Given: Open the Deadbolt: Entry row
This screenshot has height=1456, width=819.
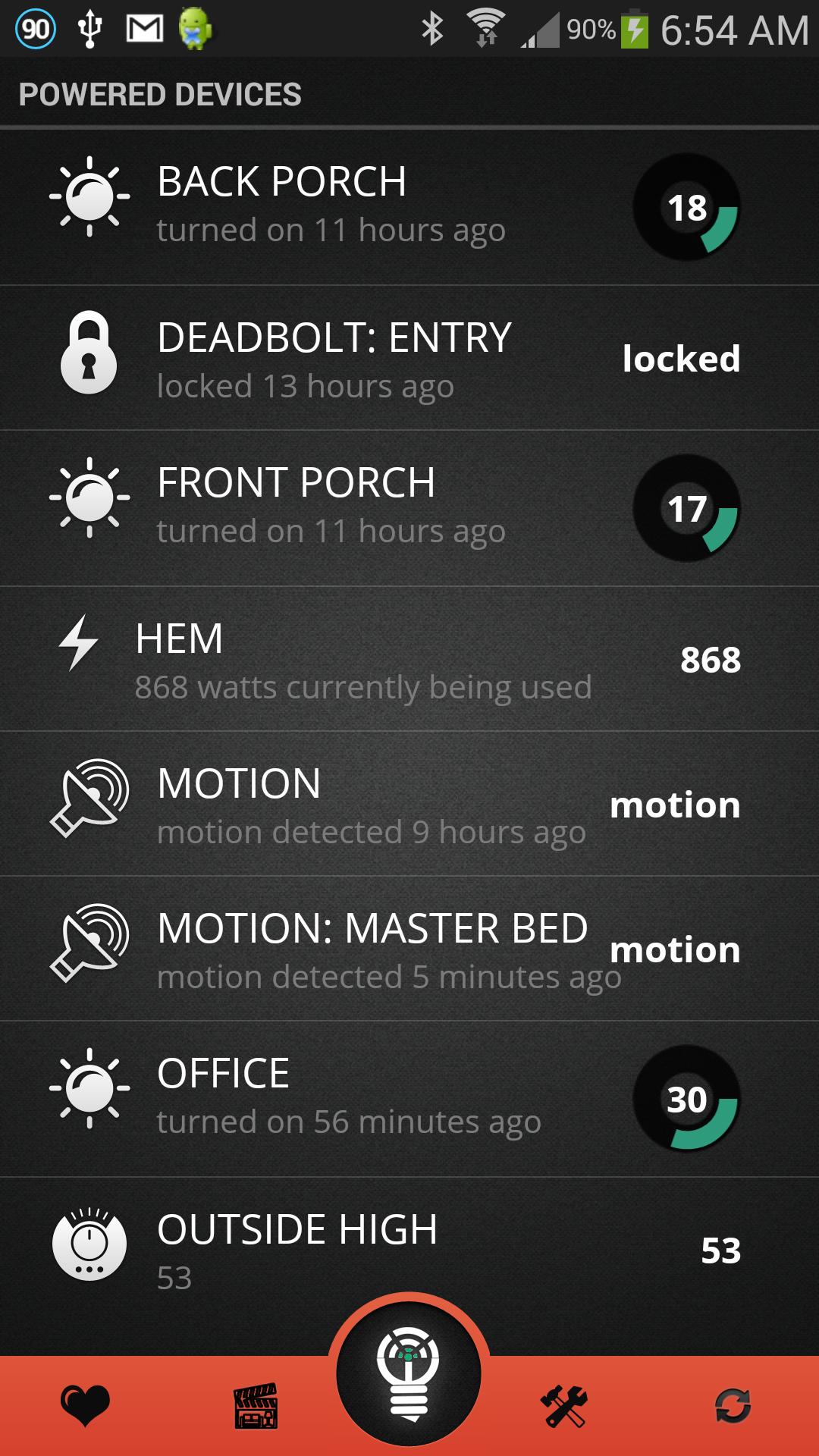Looking at the screenshot, I should (x=334, y=358).
